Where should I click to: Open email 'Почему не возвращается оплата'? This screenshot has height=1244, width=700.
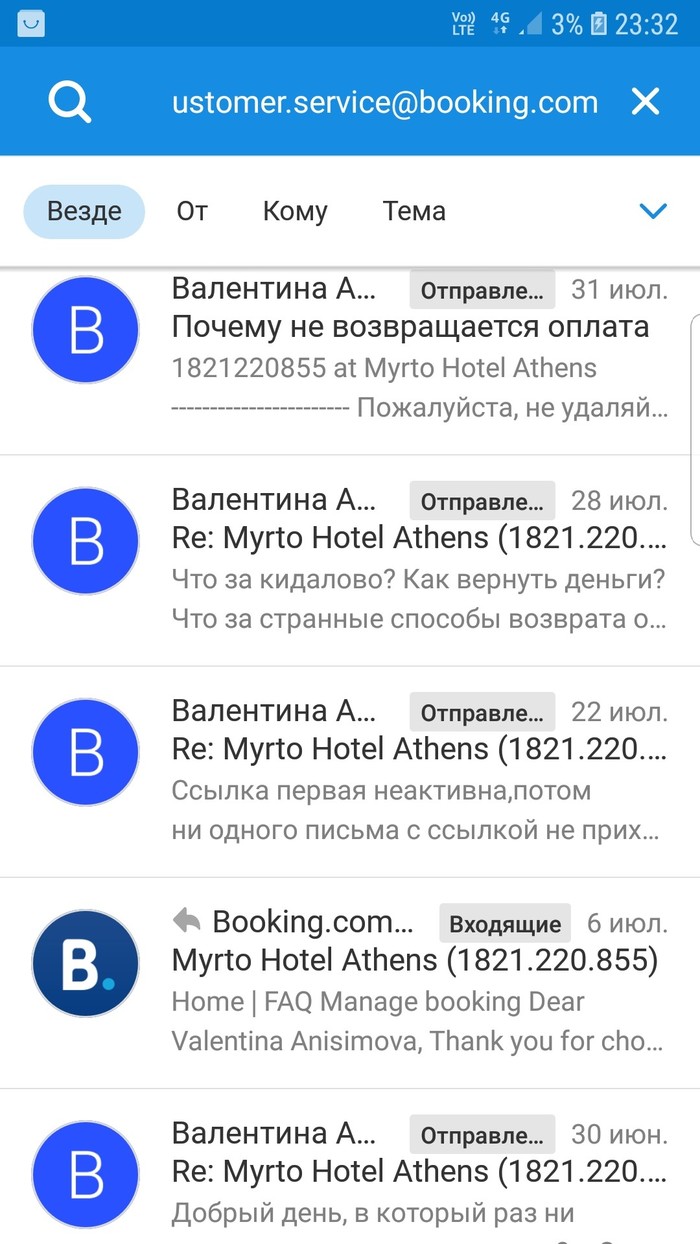[x=410, y=347]
